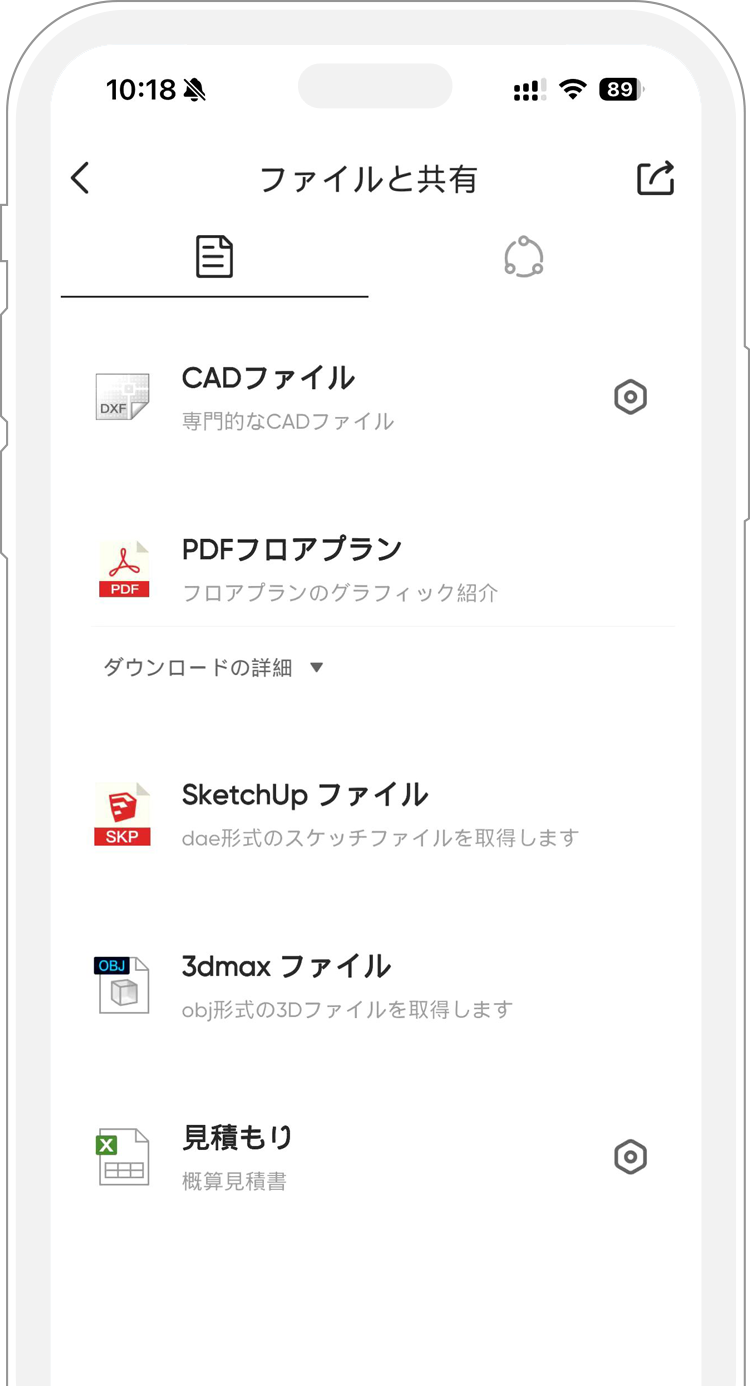Tap the DXF CAD file icon
750x1386 pixels.
click(x=122, y=396)
